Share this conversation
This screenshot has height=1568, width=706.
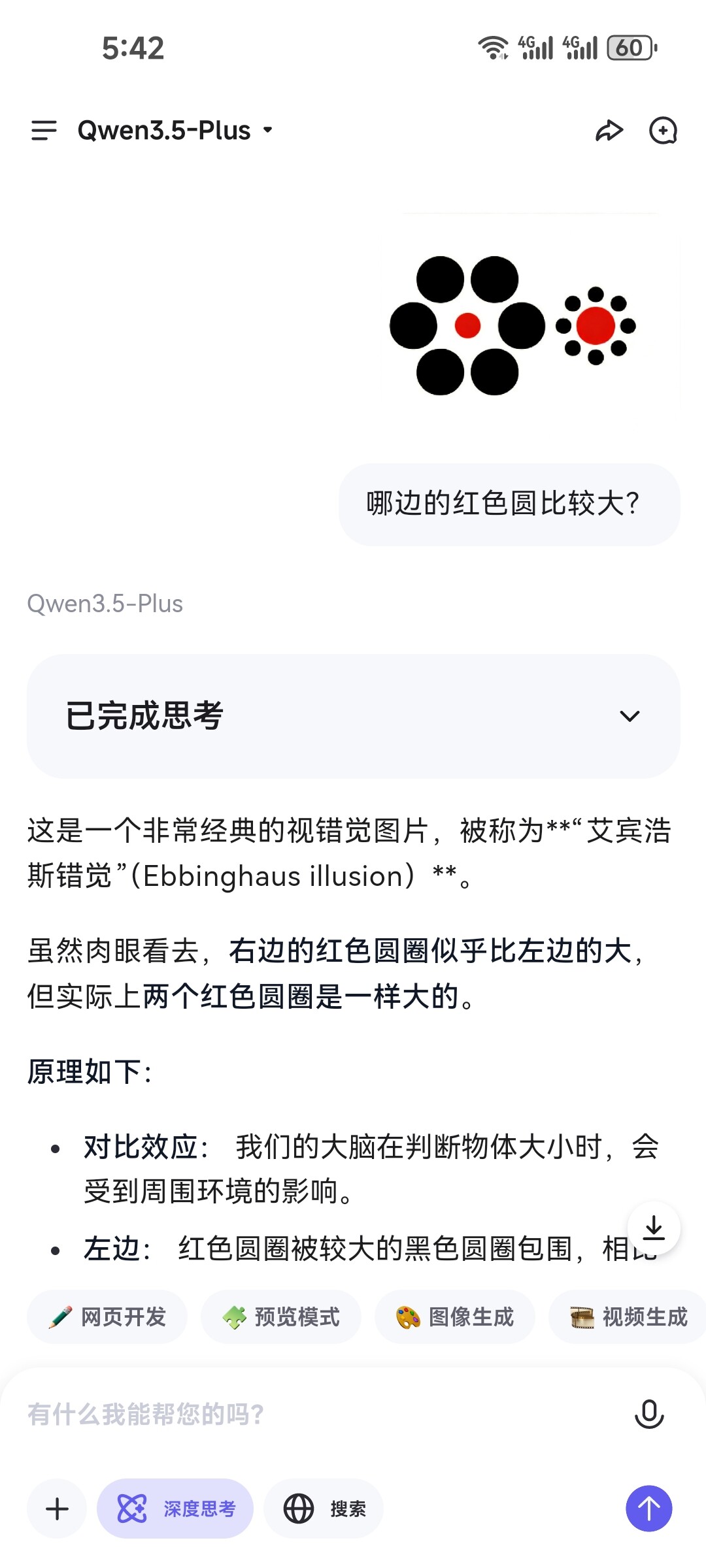(609, 131)
